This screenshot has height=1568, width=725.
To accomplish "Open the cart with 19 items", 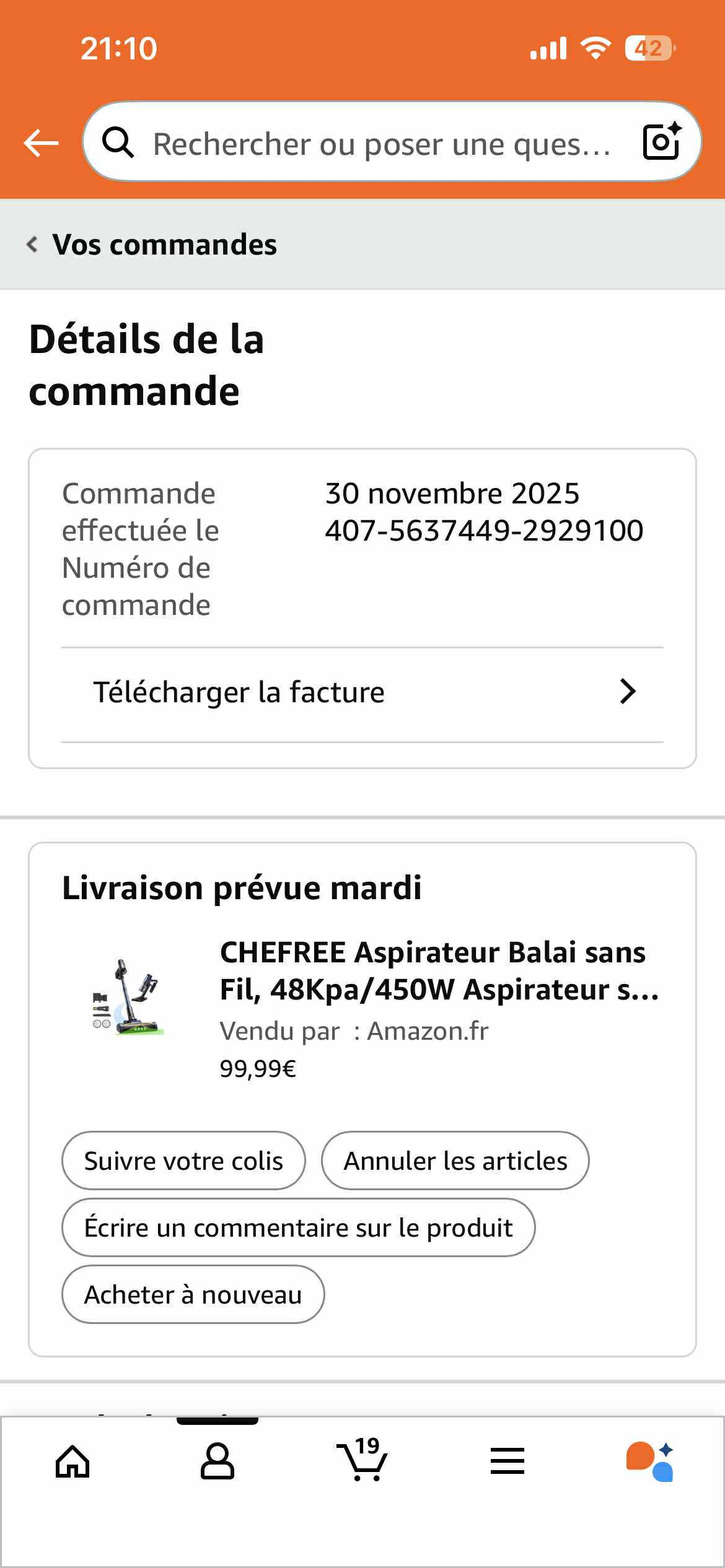I will coord(362,1461).
